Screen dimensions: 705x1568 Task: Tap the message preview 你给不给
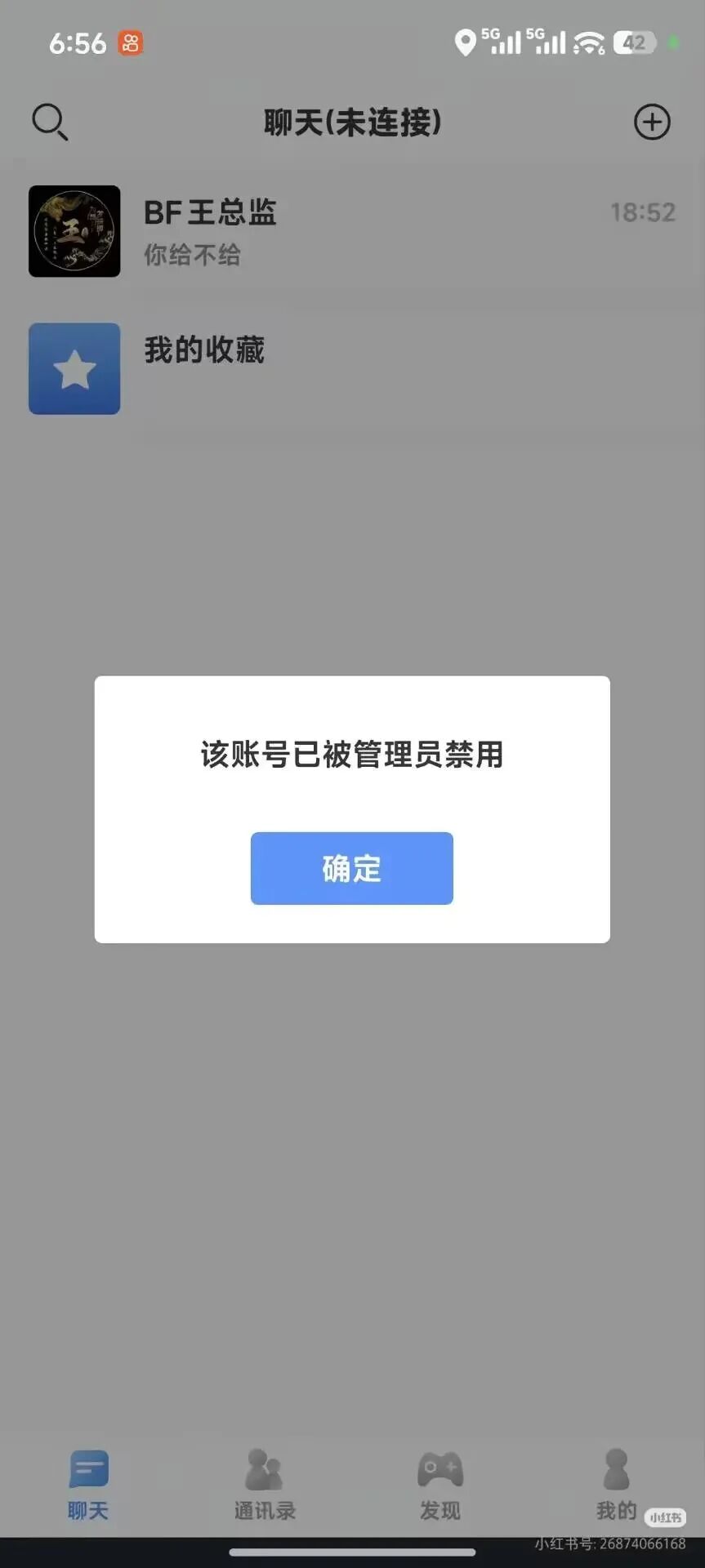click(x=193, y=255)
